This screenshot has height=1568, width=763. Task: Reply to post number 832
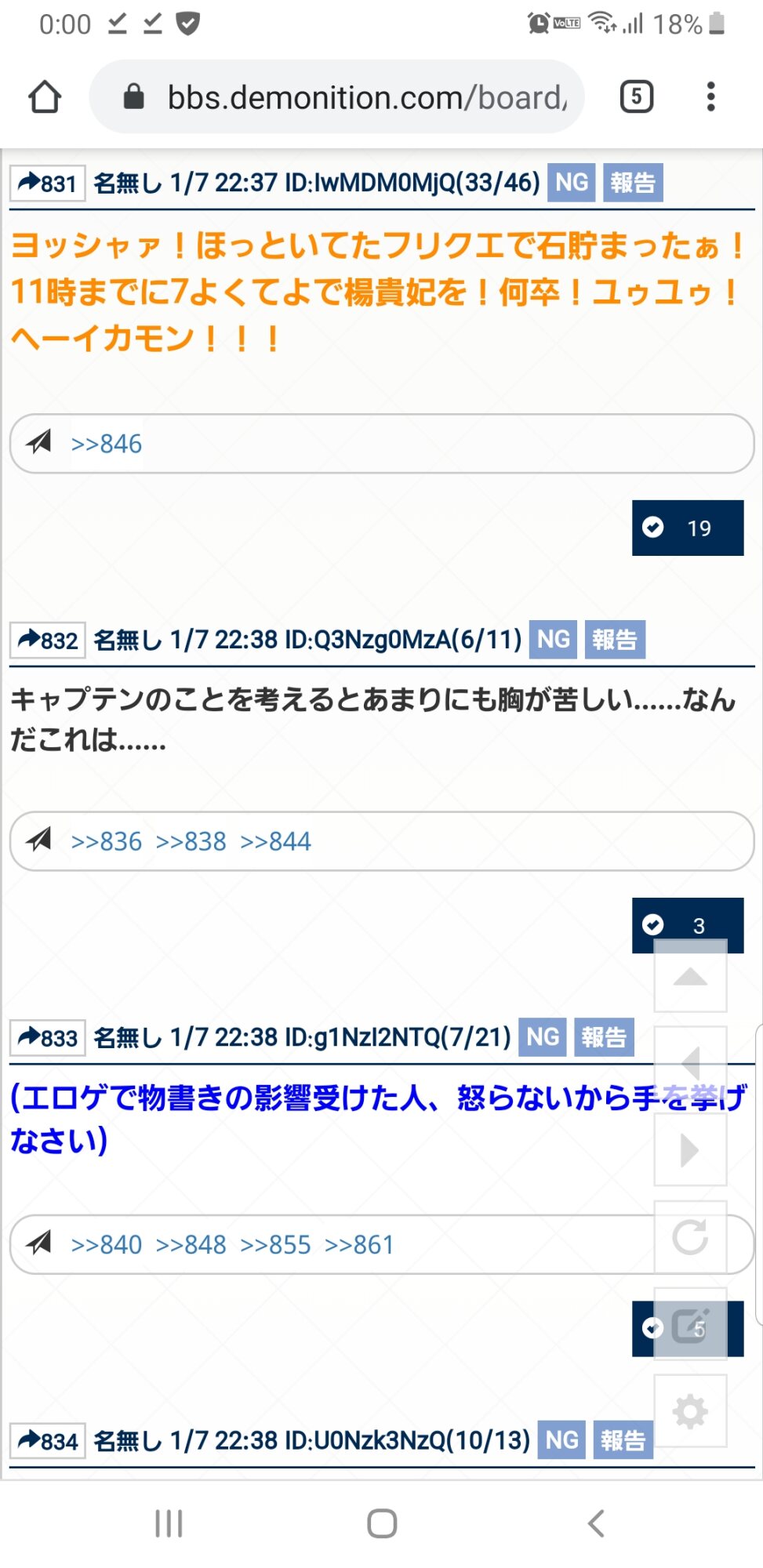click(x=47, y=641)
